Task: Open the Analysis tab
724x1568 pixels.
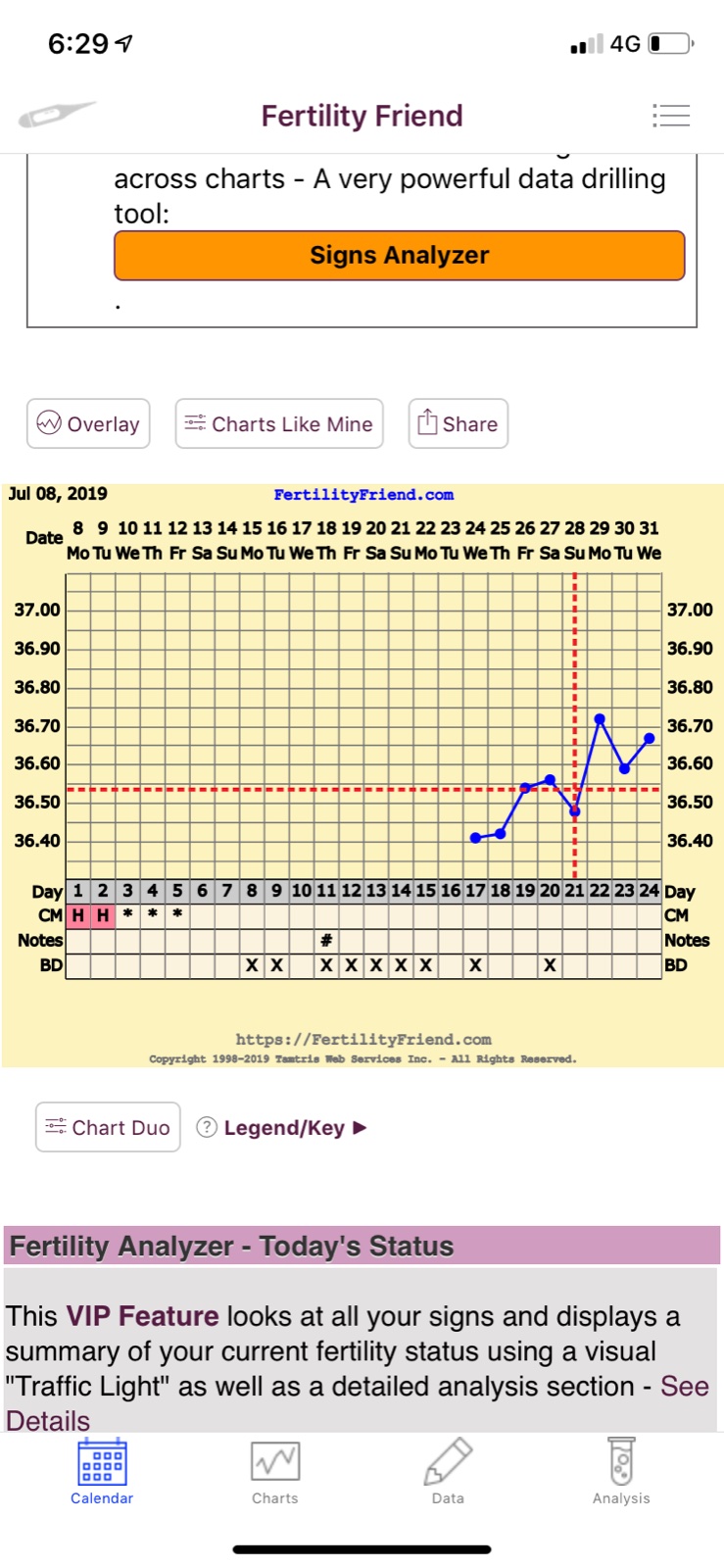Action: [620, 1472]
